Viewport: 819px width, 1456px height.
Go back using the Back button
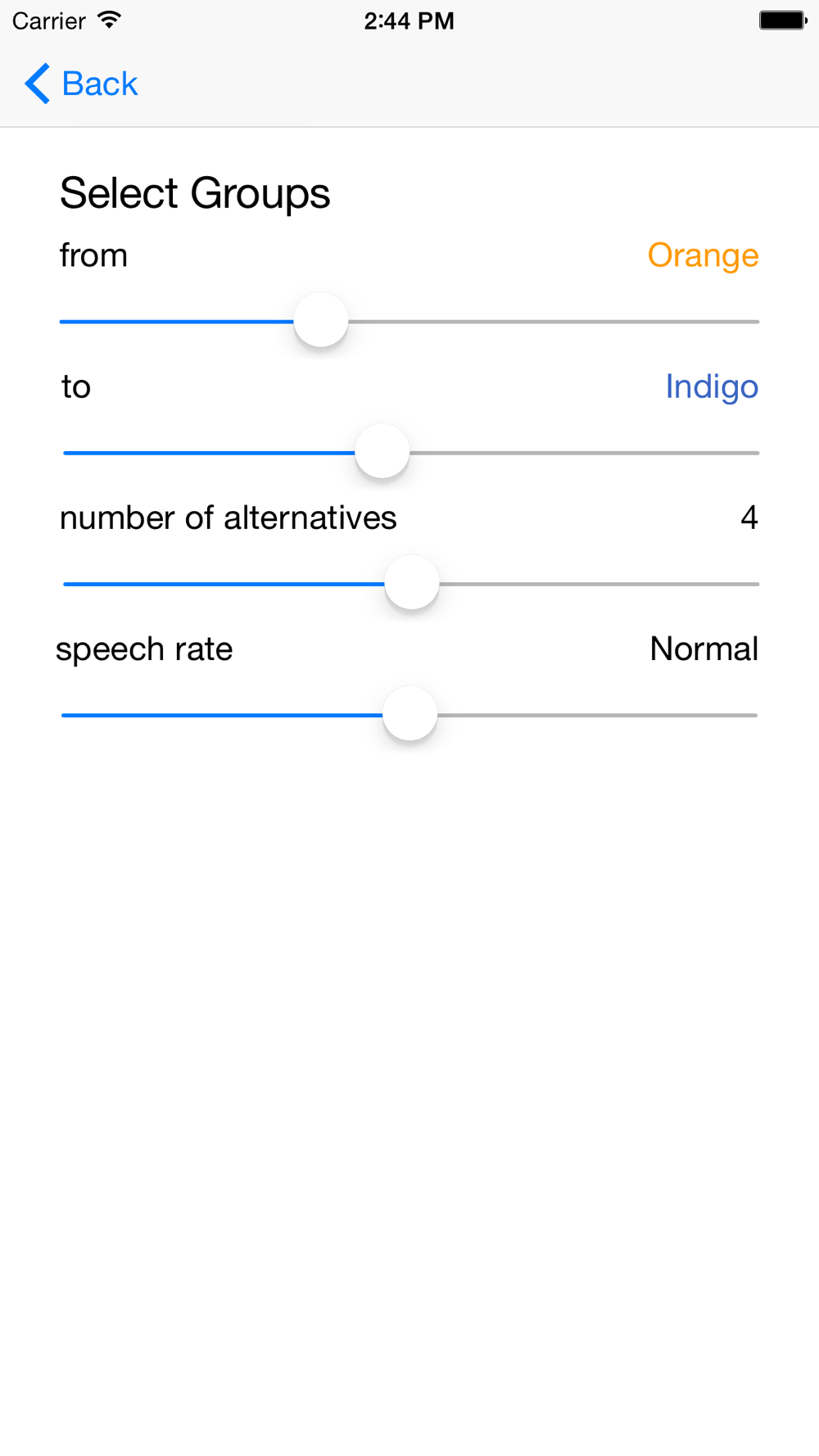point(81,84)
